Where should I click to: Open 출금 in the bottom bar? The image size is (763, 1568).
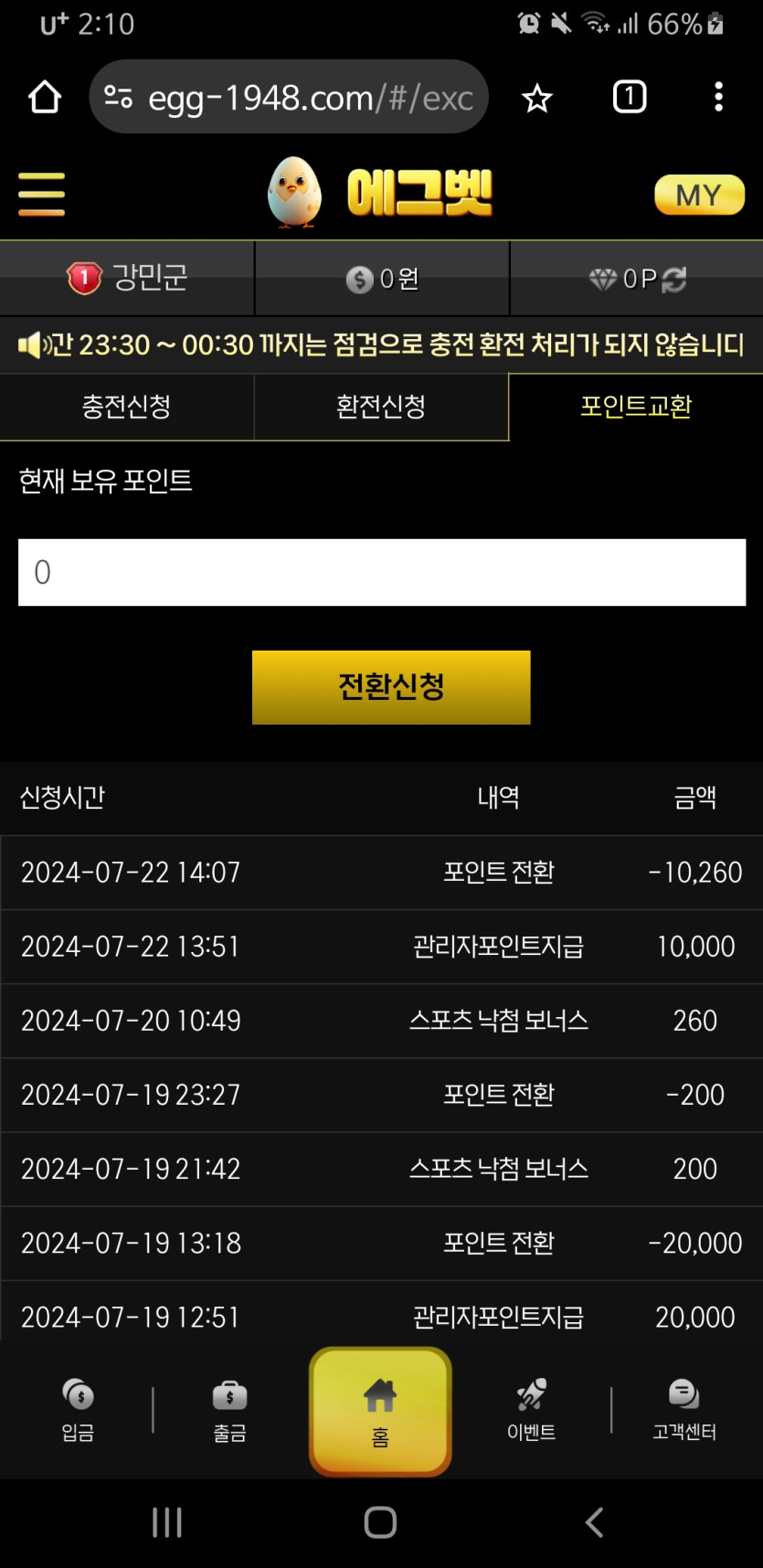pyautogui.click(x=229, y=1411)
